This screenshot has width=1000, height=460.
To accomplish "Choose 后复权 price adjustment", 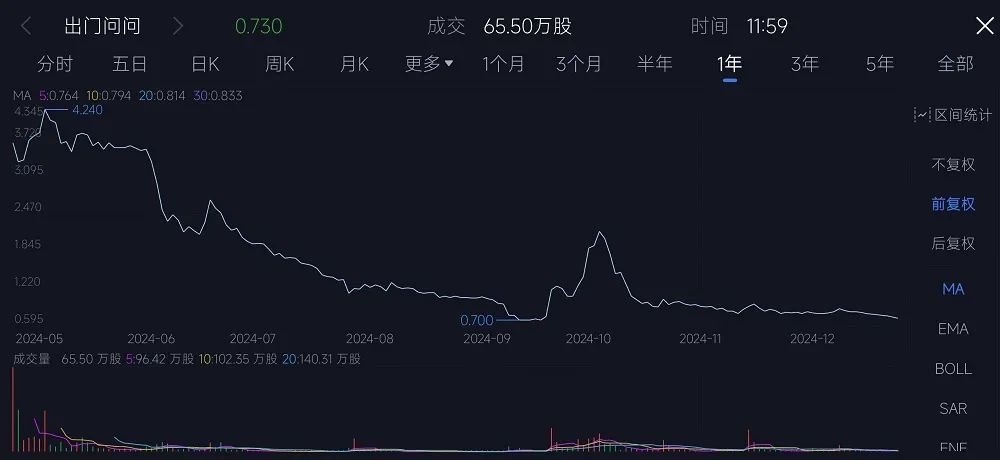I will (953, 243).
